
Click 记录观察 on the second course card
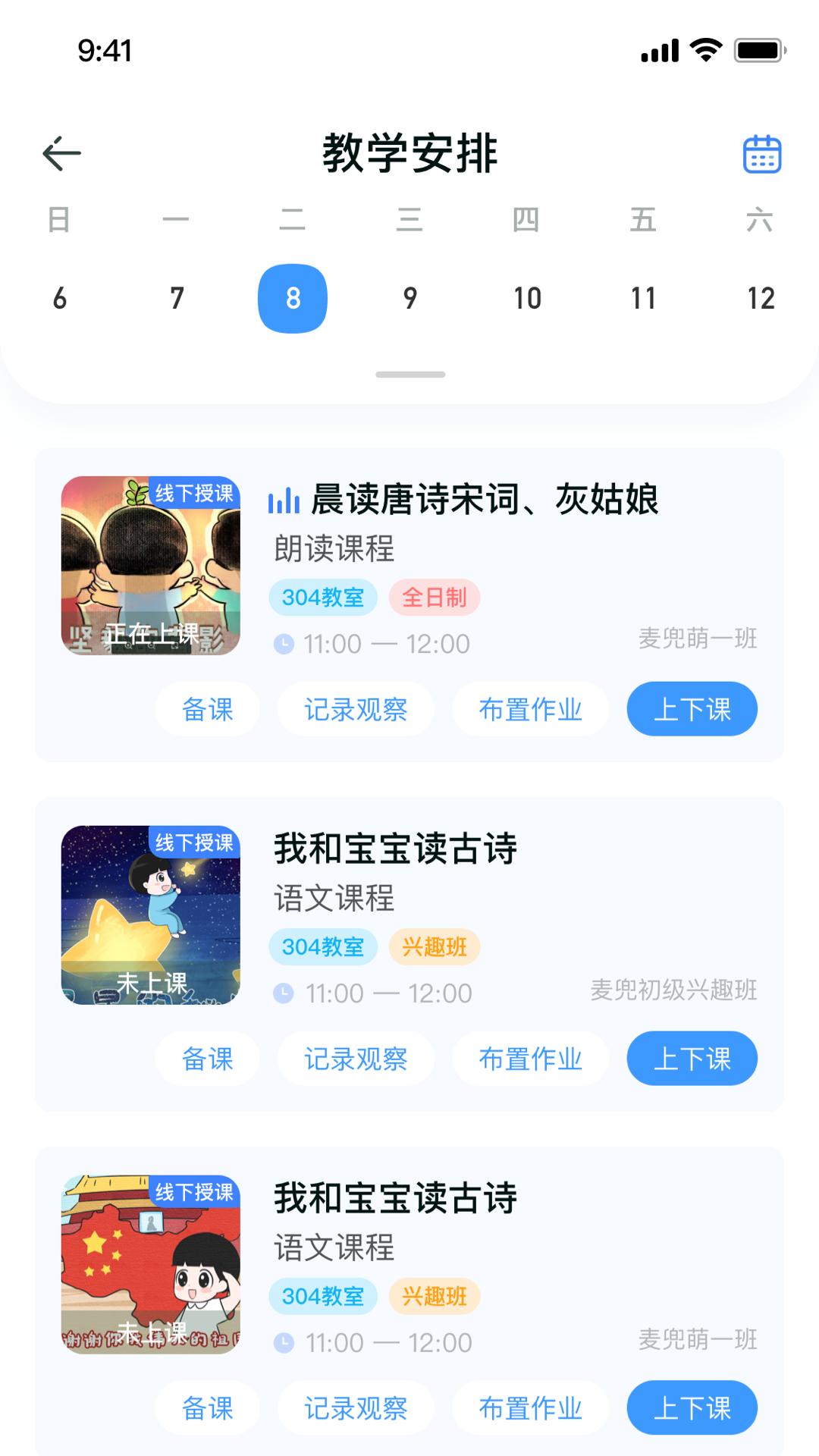point(356,1058)
